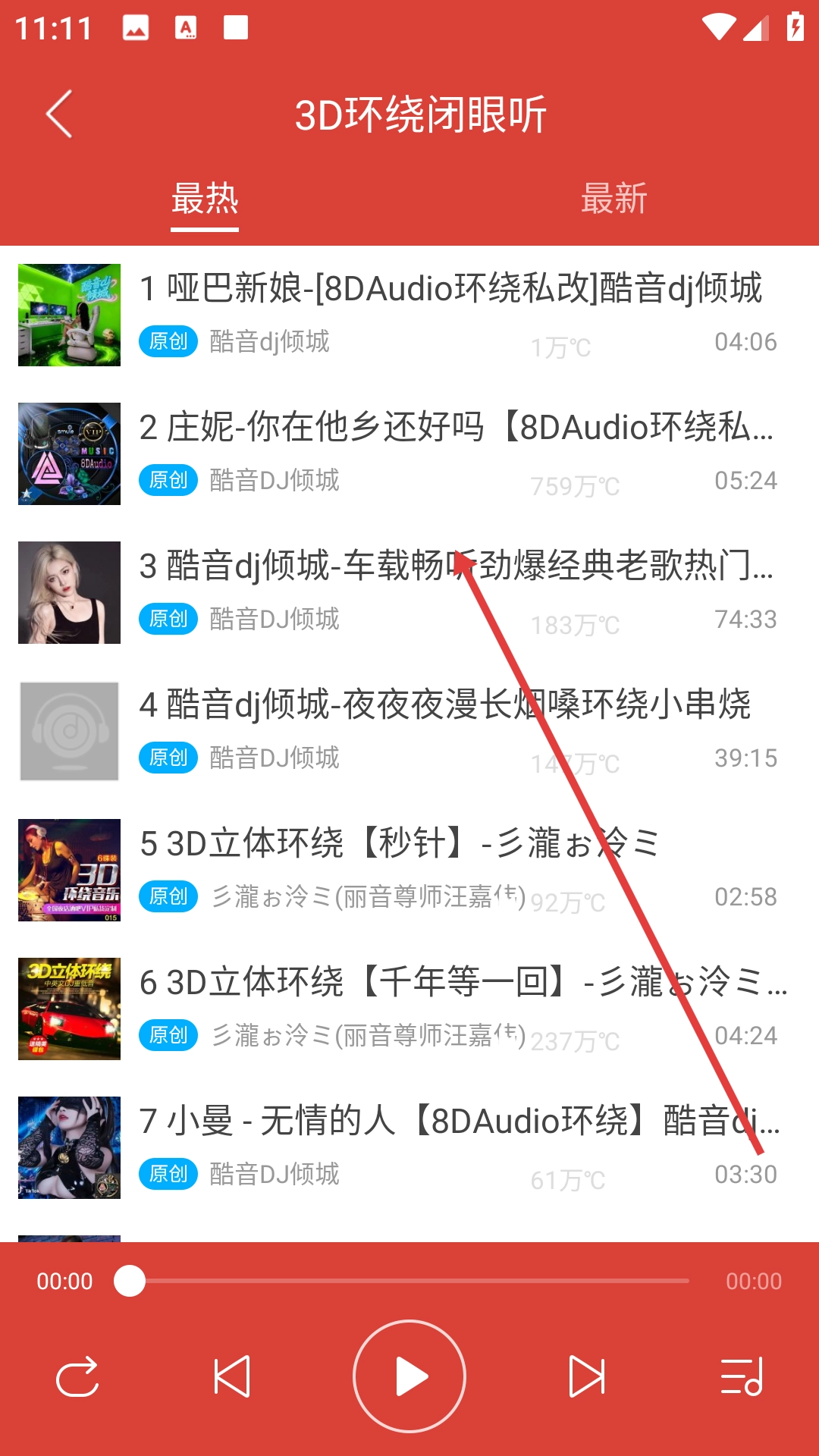This screenshot has width=819, height=1456.
Task: Tap the playback progress bar
Action: click(409, 1281)
